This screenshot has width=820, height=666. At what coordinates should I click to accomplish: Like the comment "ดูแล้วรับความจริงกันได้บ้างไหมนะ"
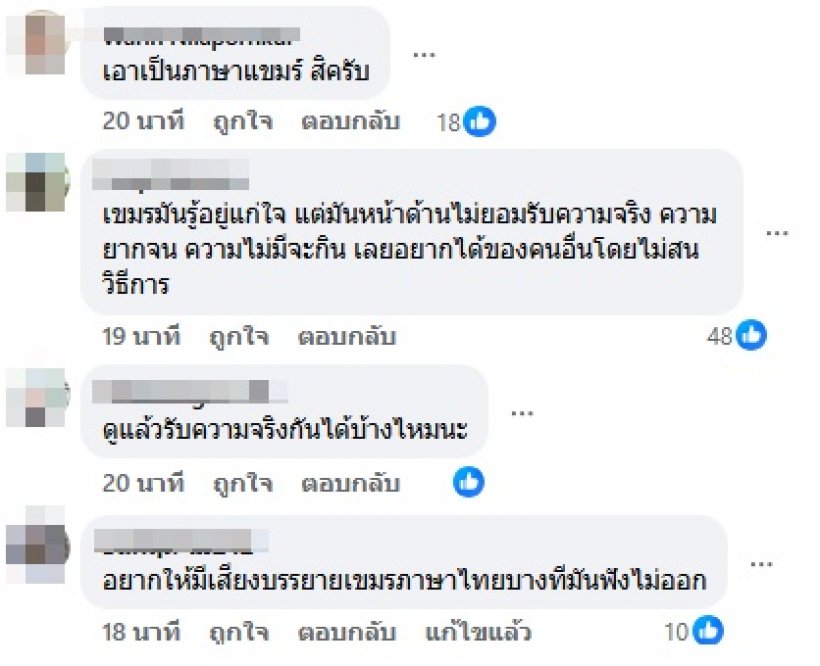[x=241, y=483]
